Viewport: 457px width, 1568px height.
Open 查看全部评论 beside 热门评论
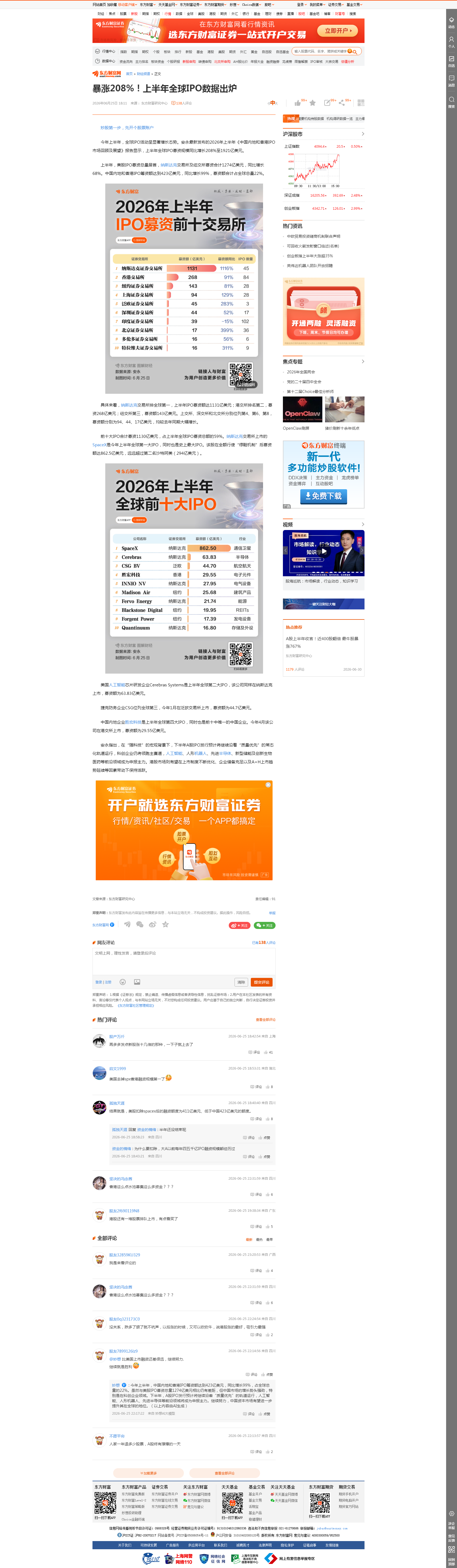[x=265, y=1019]
